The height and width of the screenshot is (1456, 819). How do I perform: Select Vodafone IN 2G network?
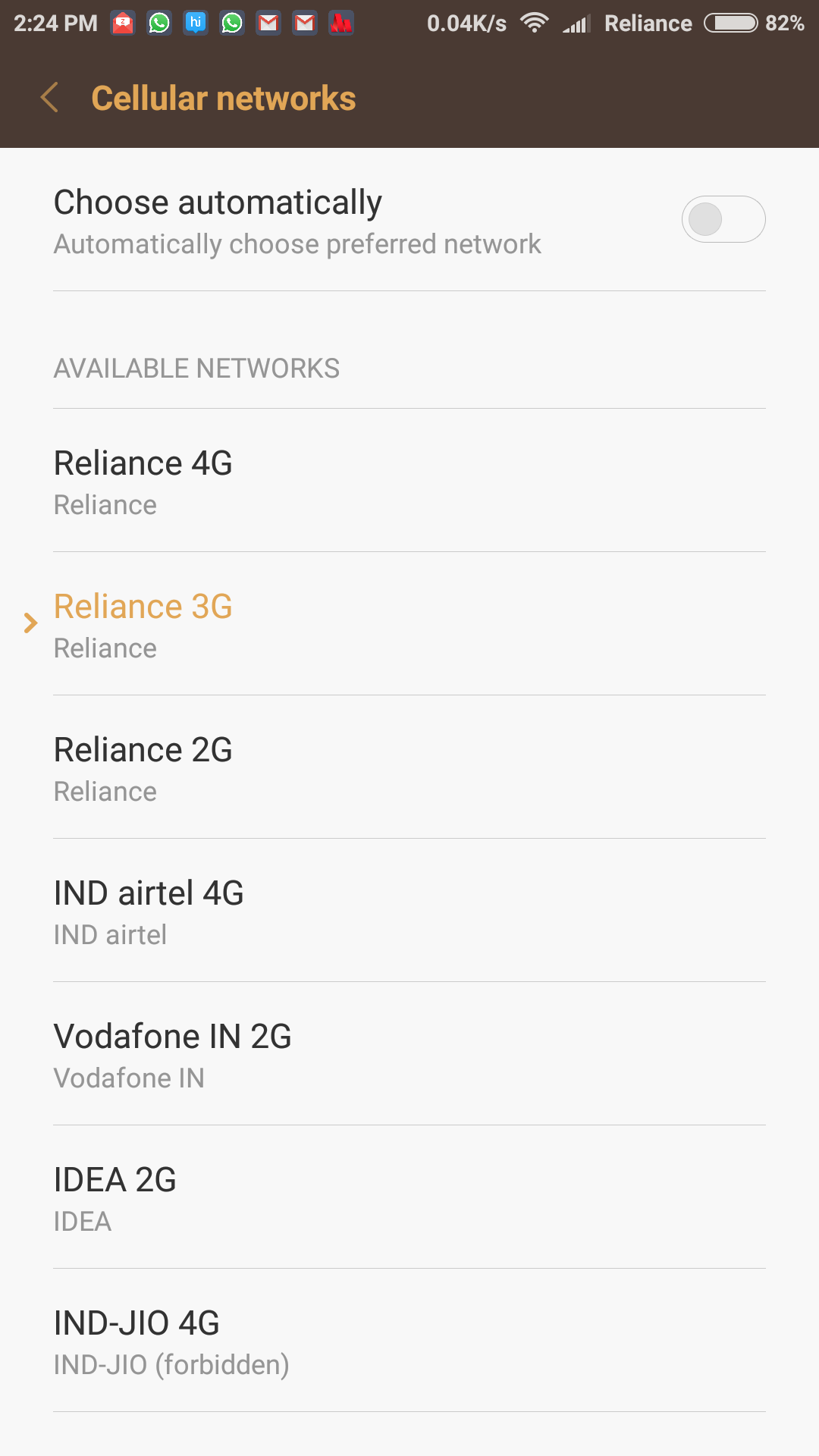point(409,1054)
